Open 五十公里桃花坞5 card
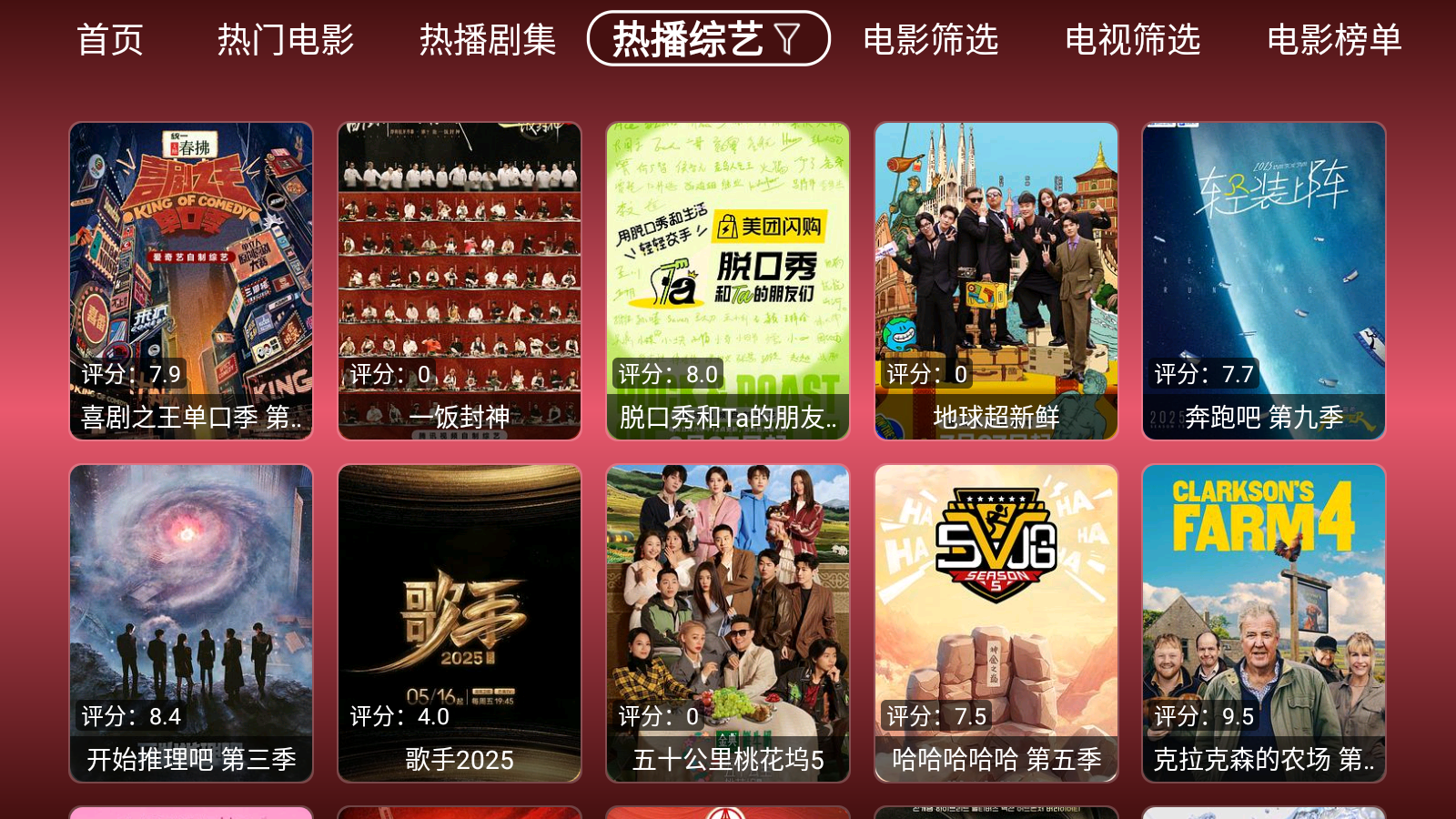The height and width of the screenshot is (819, 1456). pos(728,623)
